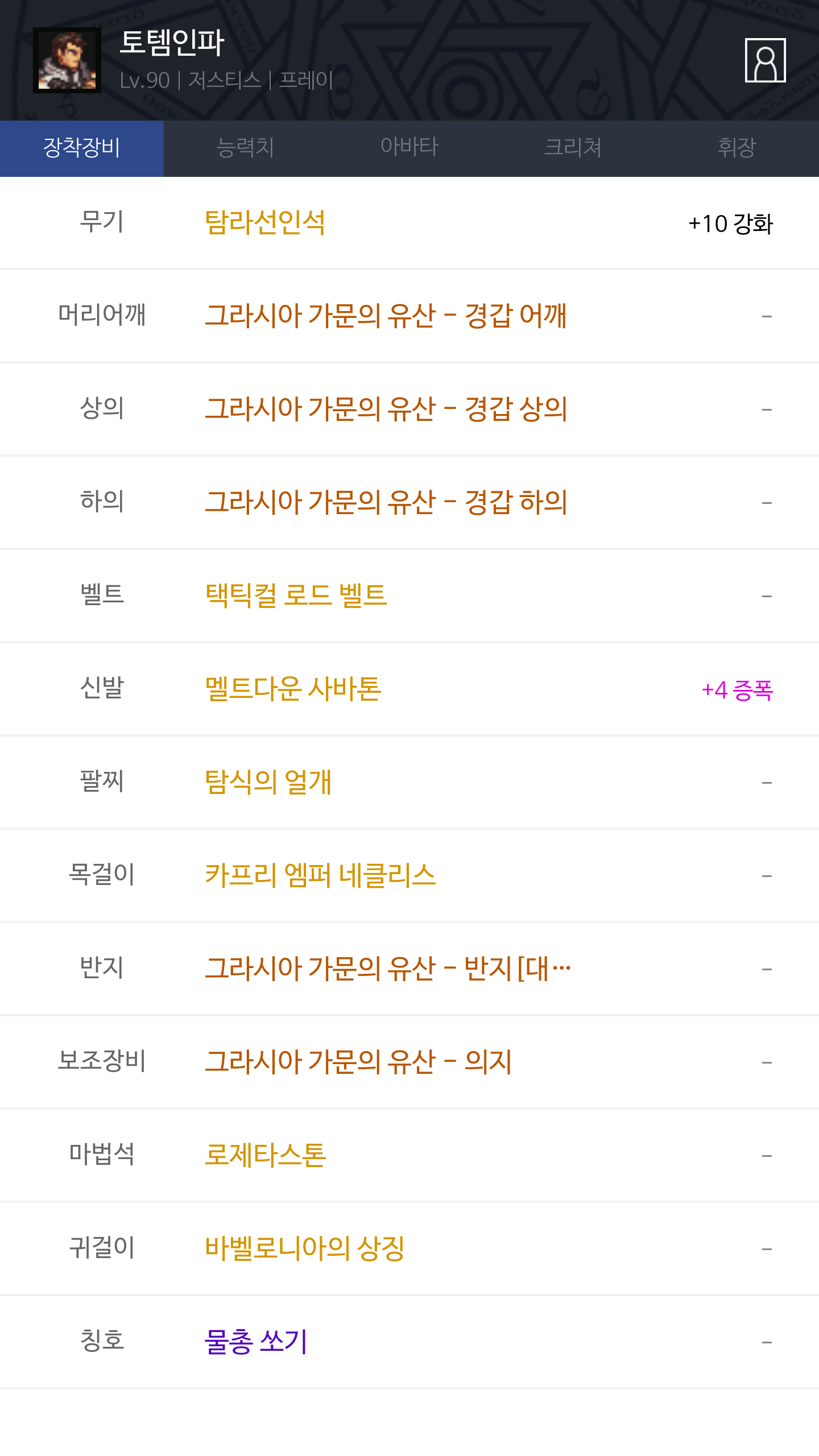Tap the 토템인파 character portrait
The height and width of the screenshot is (1456, 819).
[67, 60]
